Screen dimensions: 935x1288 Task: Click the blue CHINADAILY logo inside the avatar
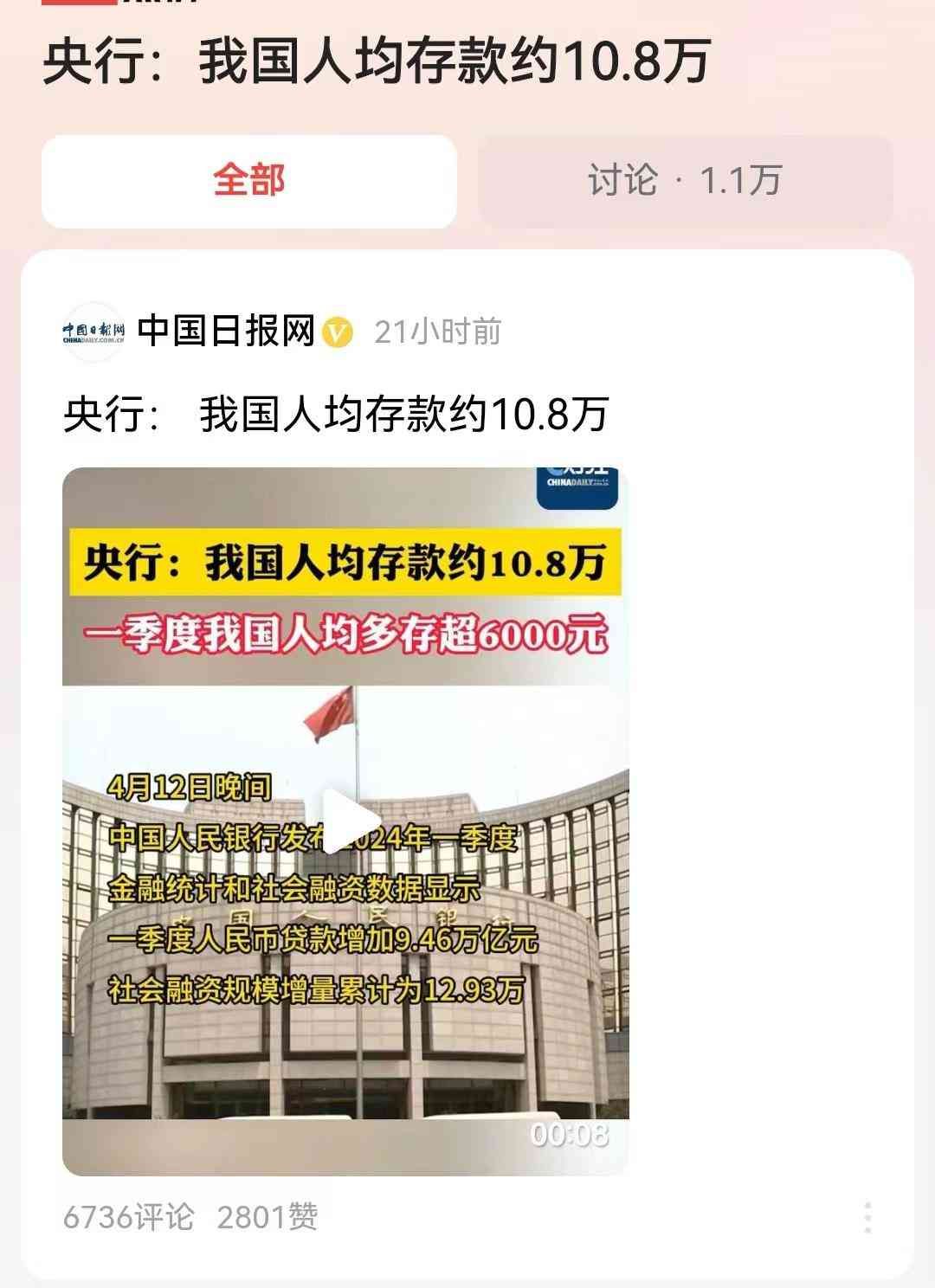[89, 333]
